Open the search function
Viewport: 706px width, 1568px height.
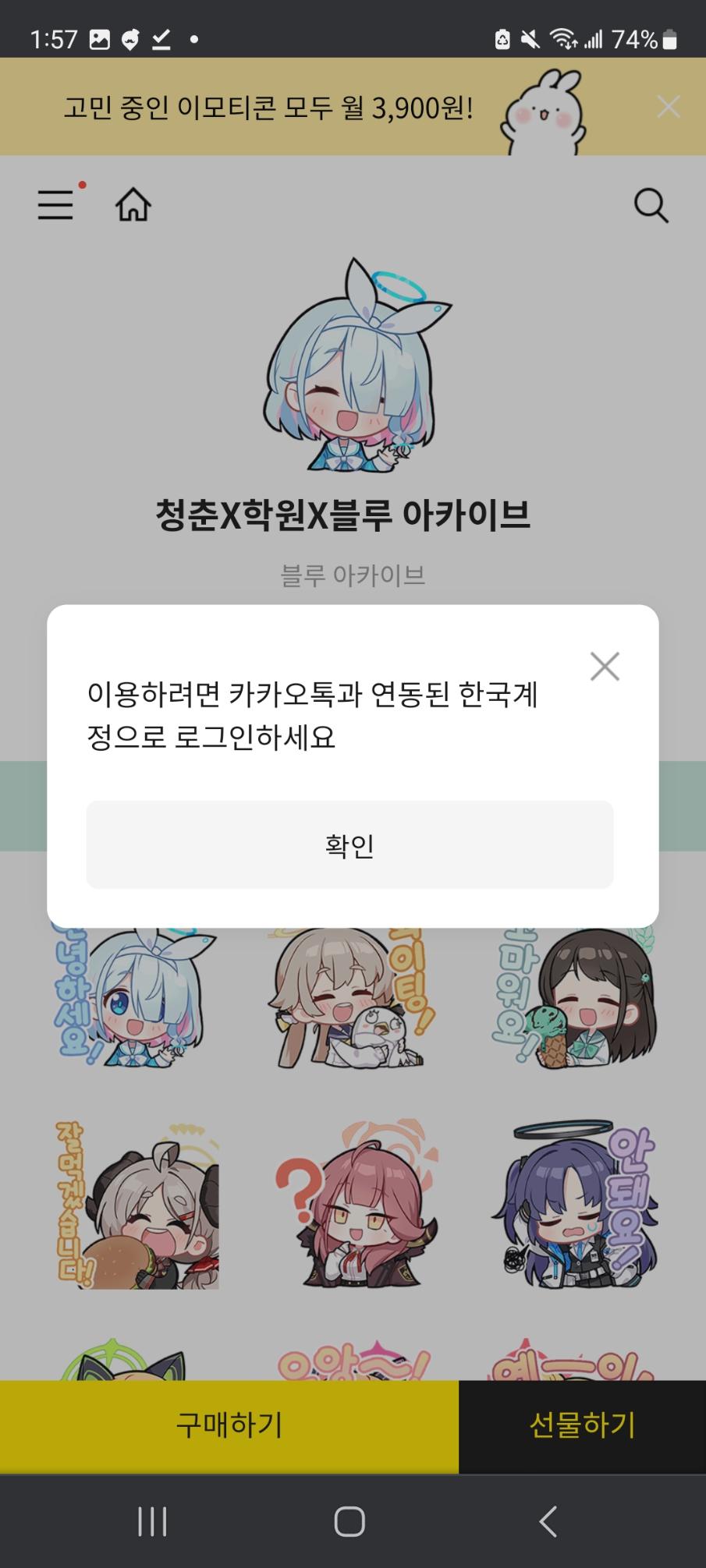click(x=650, y=205)
